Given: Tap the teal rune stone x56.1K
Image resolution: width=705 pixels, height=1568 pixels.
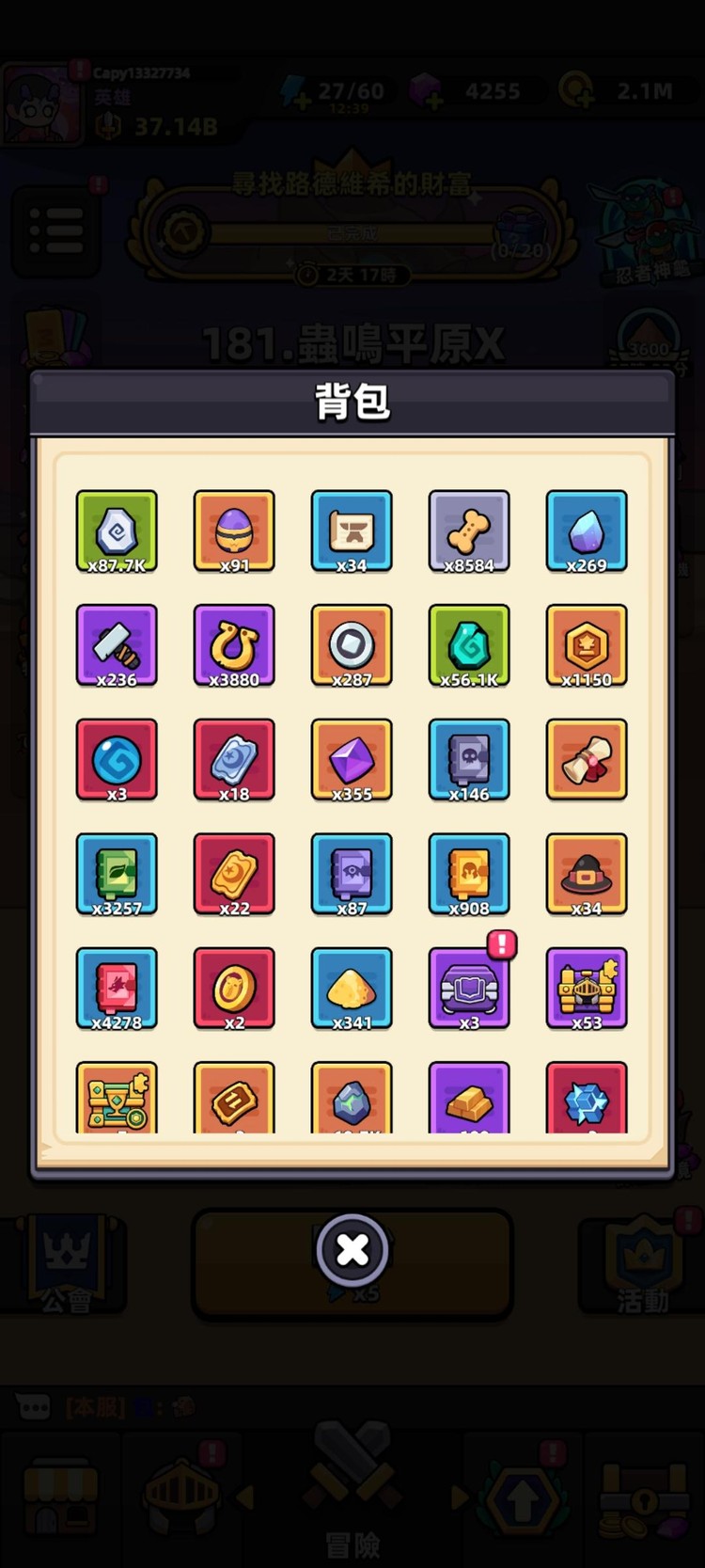Looking at the screenshot, I should click(469, 646).
